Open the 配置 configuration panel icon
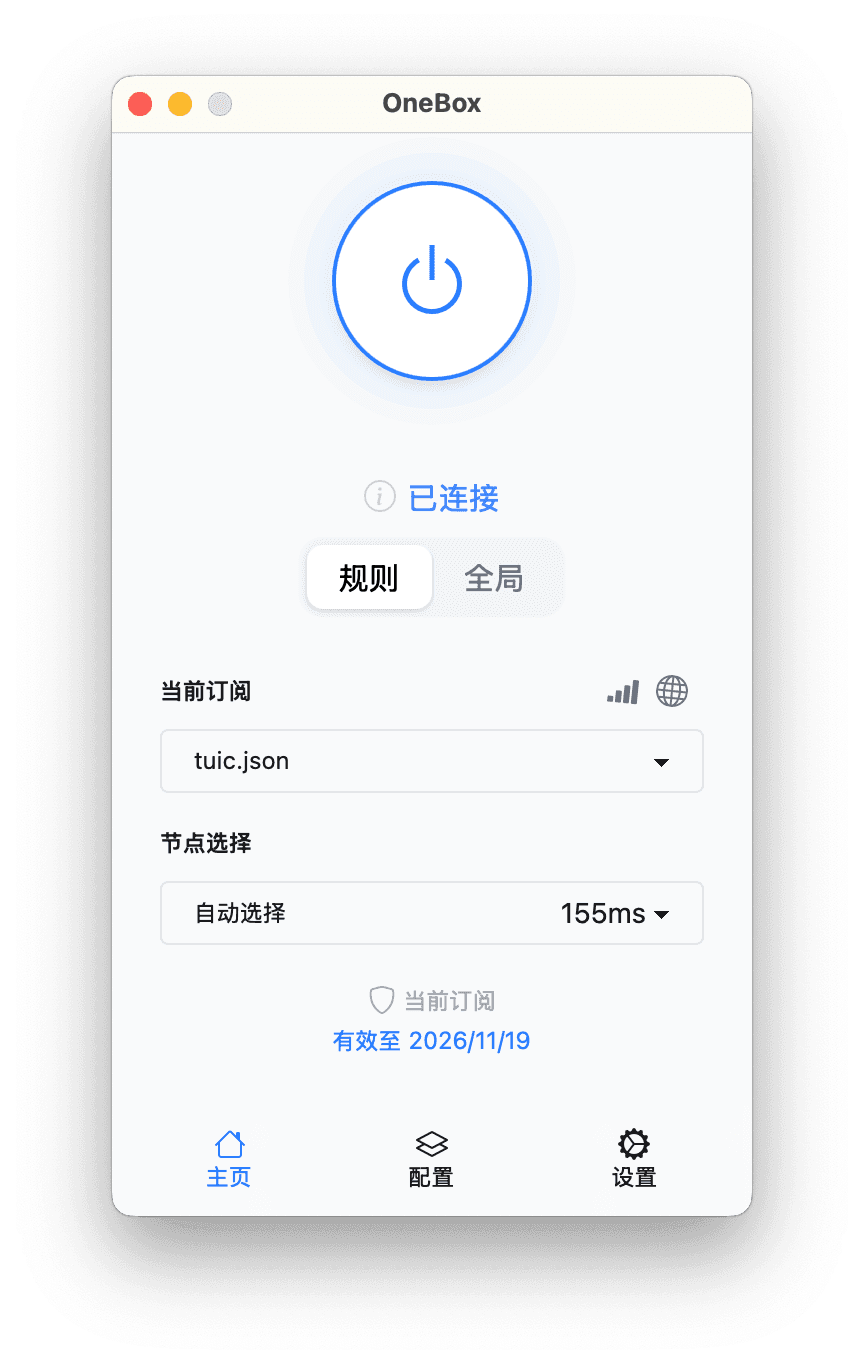Image resolution: width=864 pixels, height=1364 pixels. 430,1143
